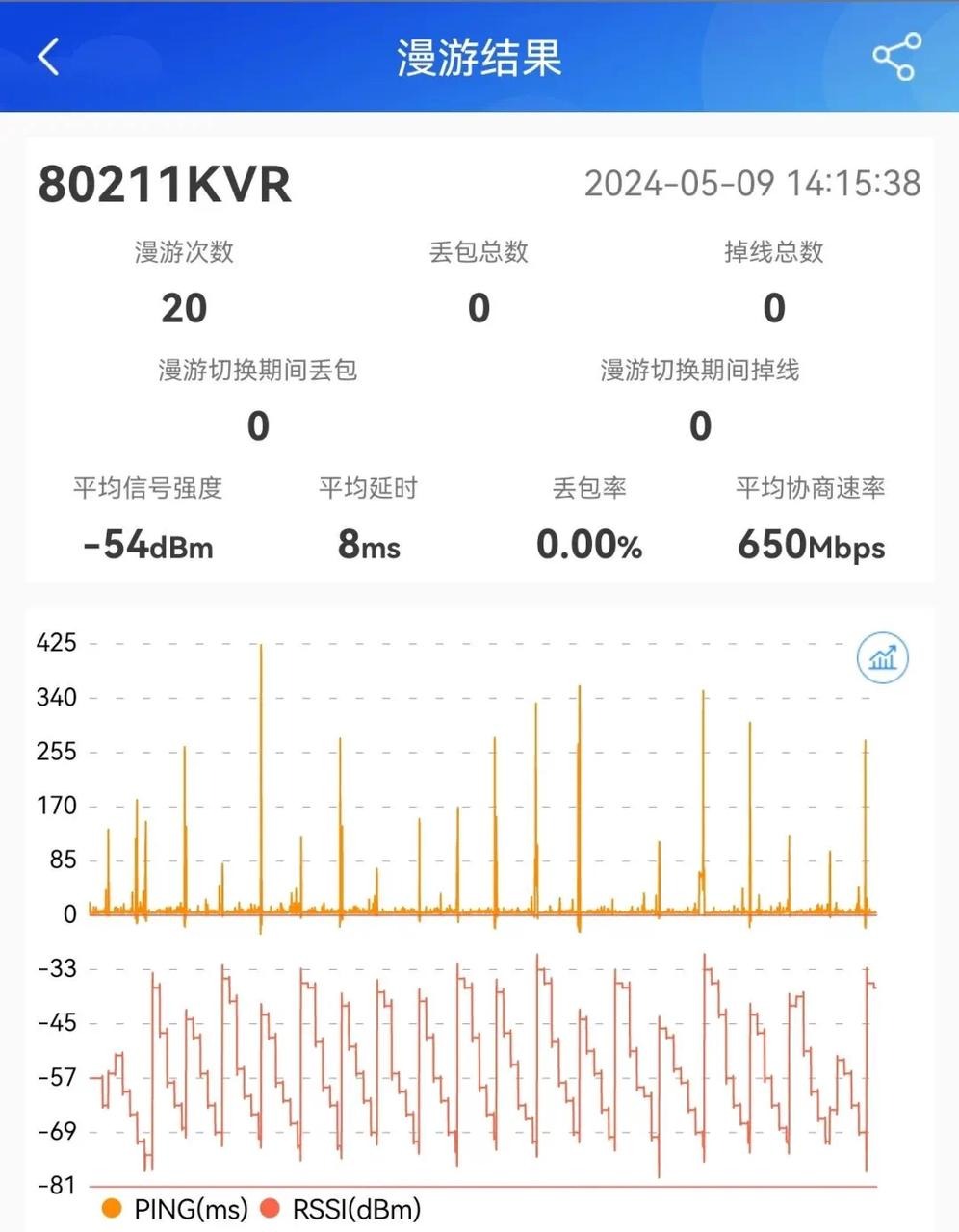959x1232 pixels.
Task: Share the roaming test results
Action: [896, 57]
